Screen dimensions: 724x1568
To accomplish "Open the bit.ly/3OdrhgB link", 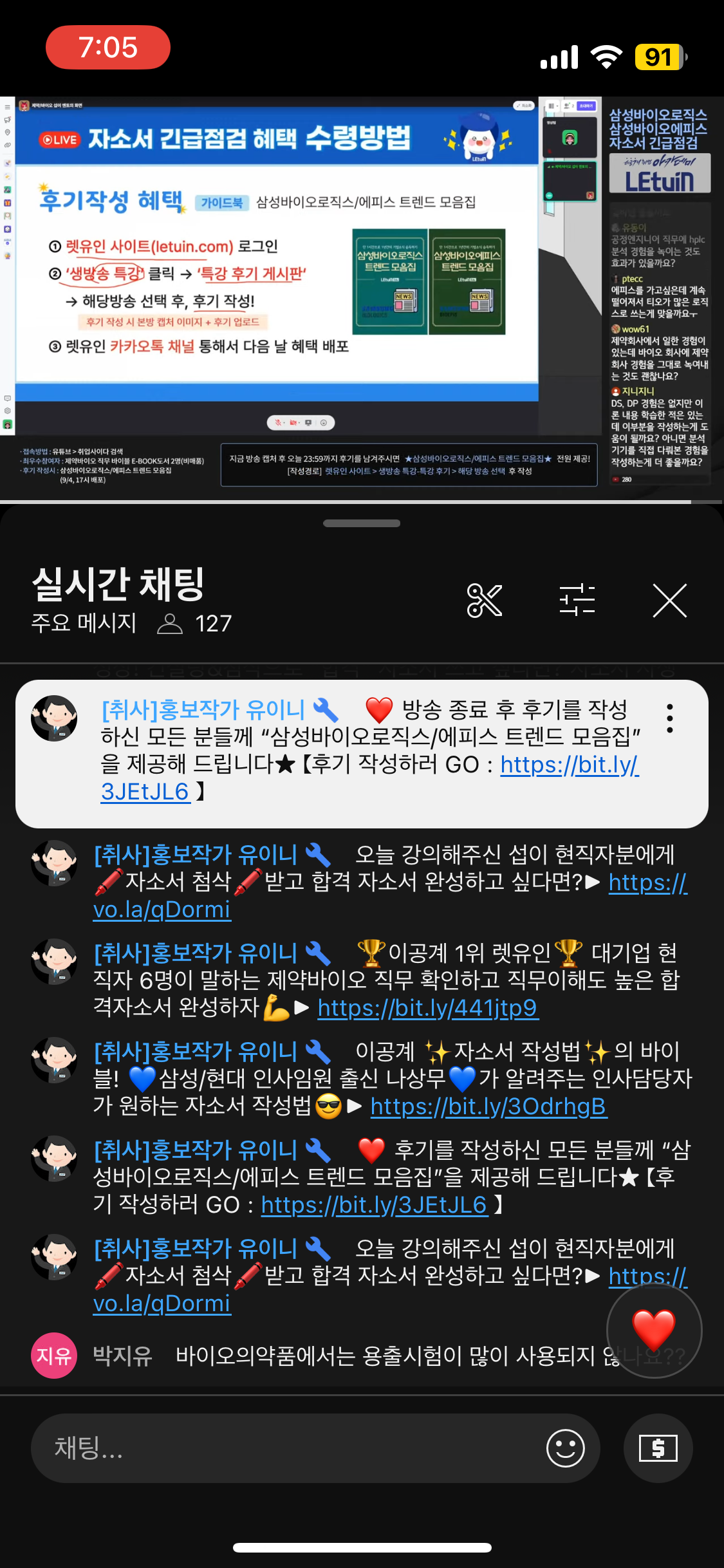I will [489, 1106].
